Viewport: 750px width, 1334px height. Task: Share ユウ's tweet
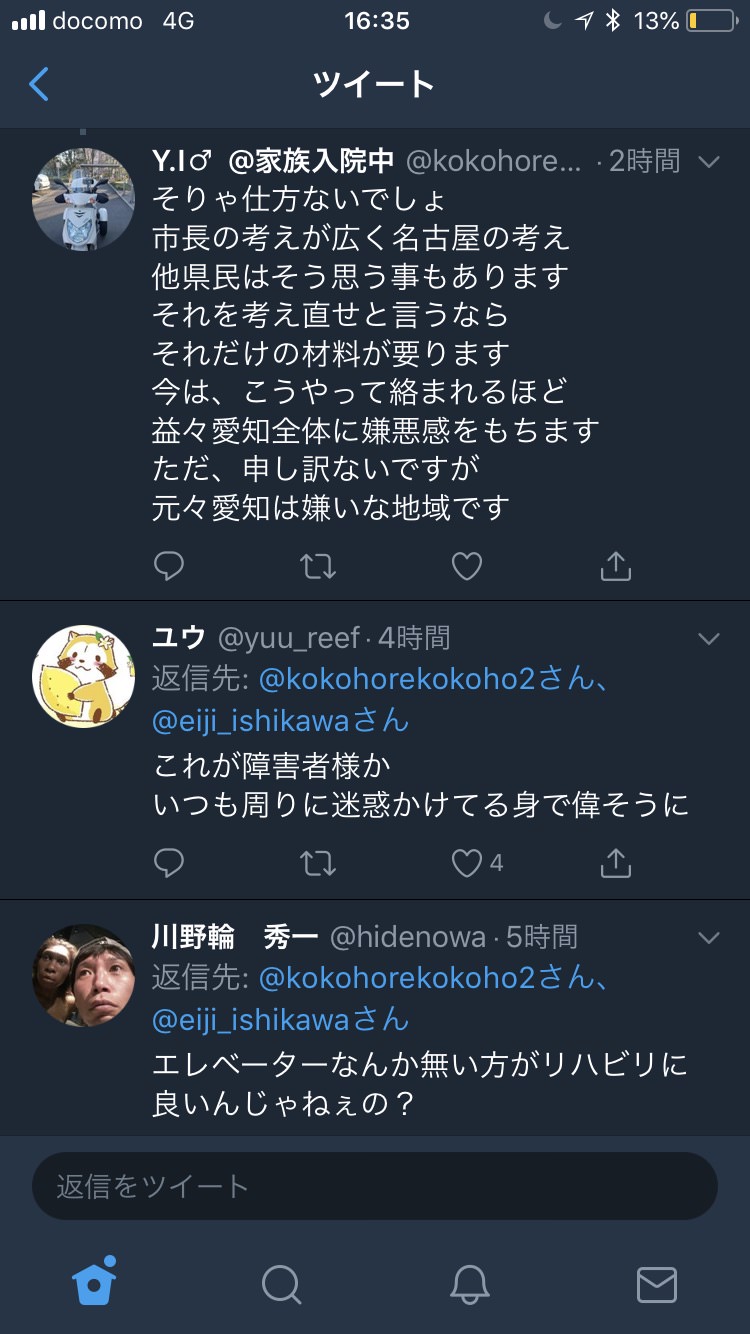coord(616,862)
